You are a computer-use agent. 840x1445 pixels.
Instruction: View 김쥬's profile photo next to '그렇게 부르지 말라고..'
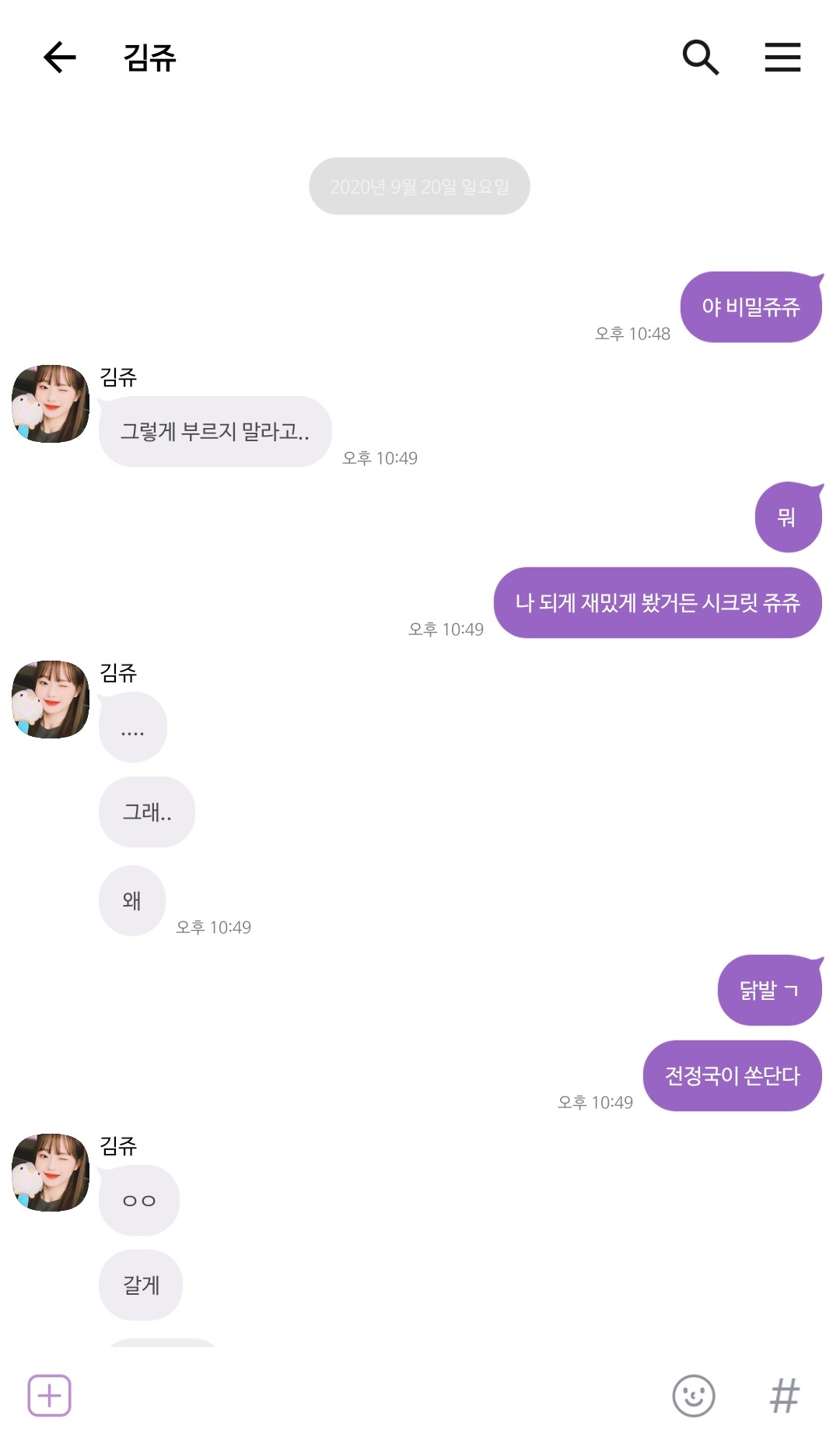51,404
